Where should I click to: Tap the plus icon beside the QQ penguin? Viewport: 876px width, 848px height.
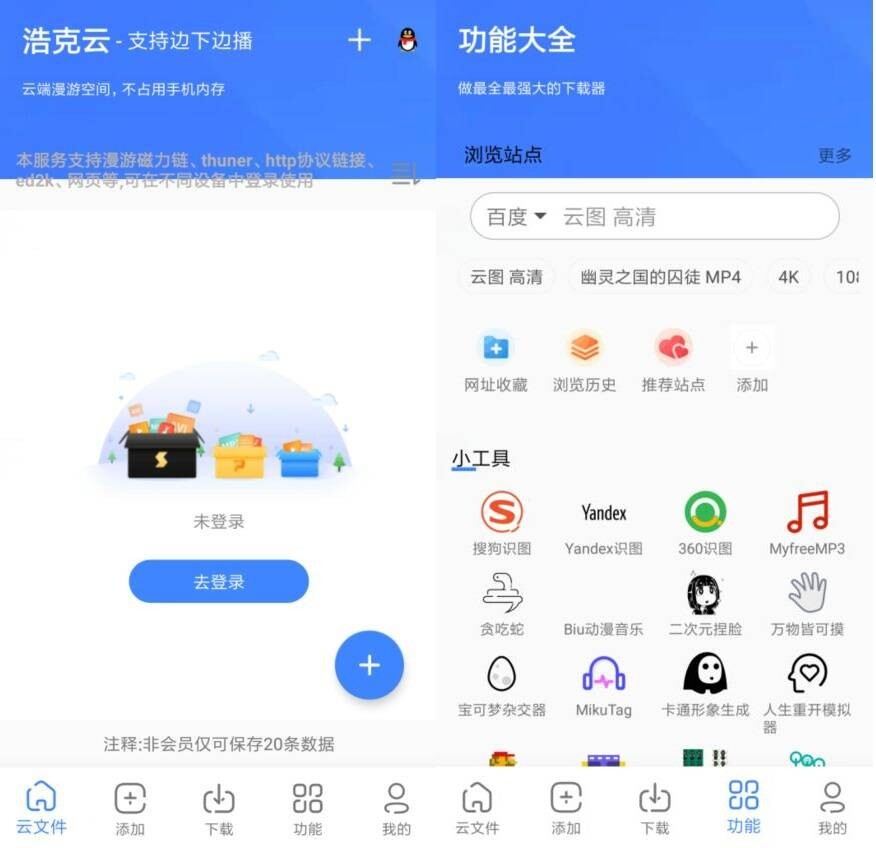359,40
